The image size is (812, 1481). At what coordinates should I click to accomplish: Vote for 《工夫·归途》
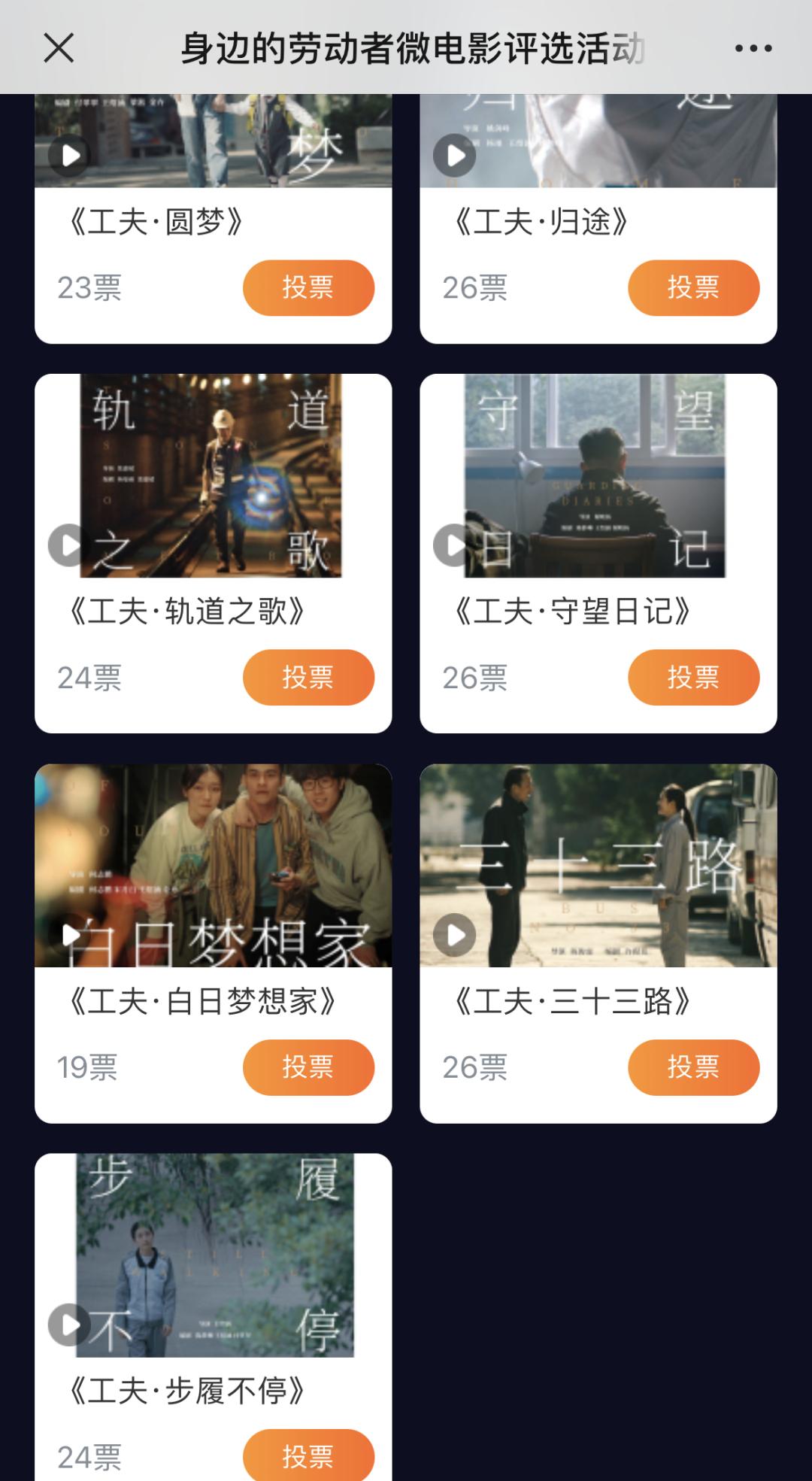pos(693,287)
